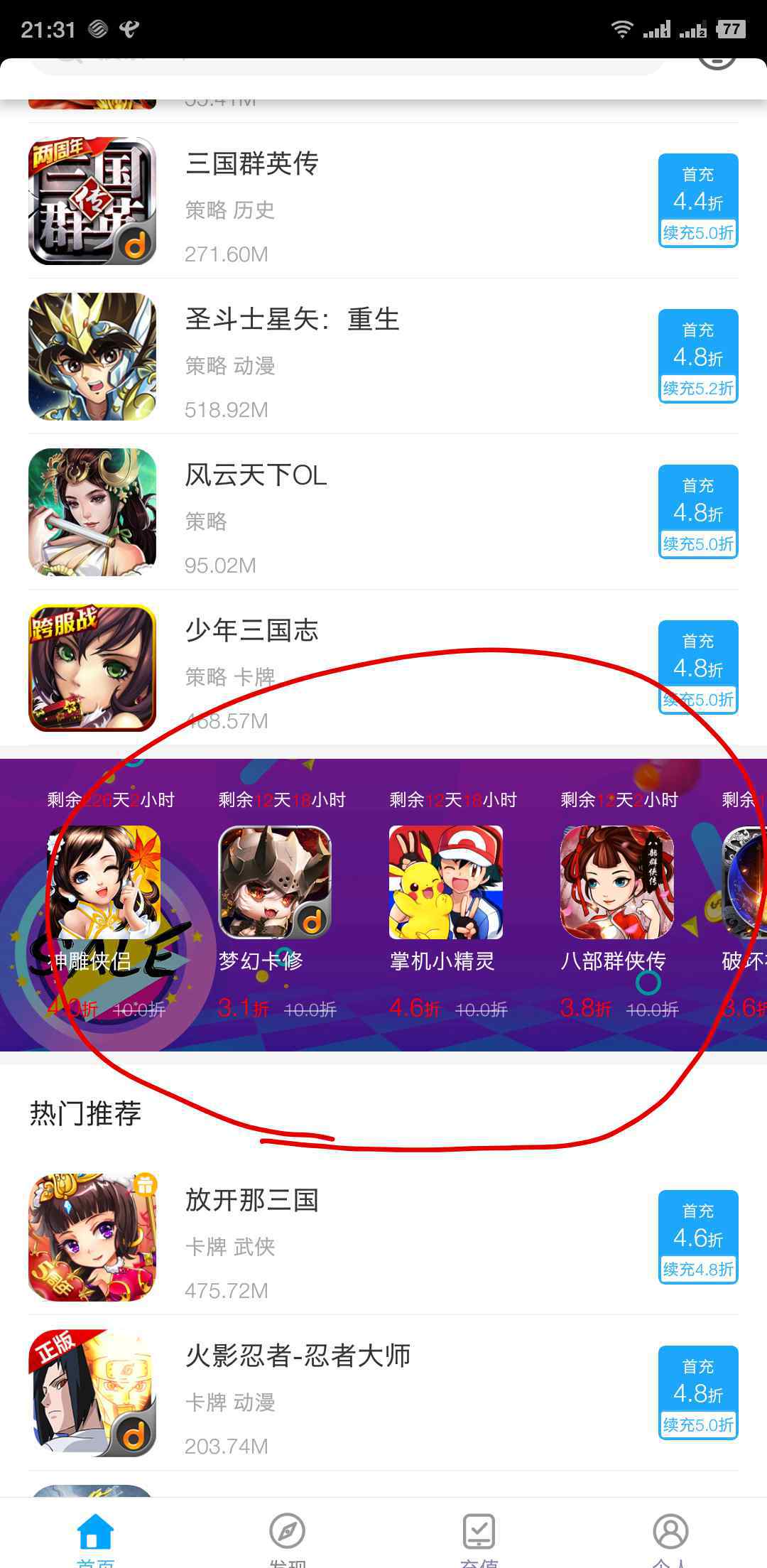
Task: Select the 首页 home tab
Action: (96, 1538)
